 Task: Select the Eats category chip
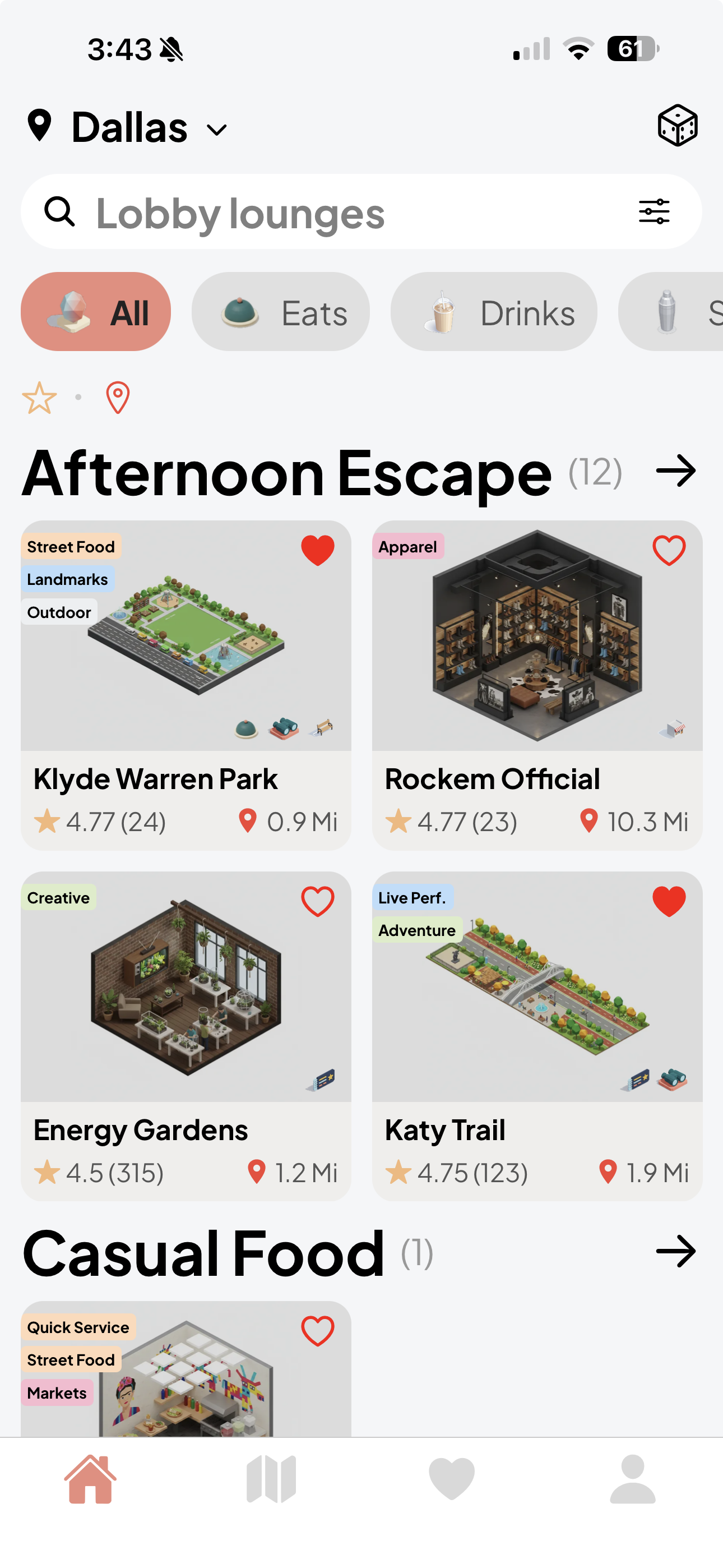coord(281,312)
